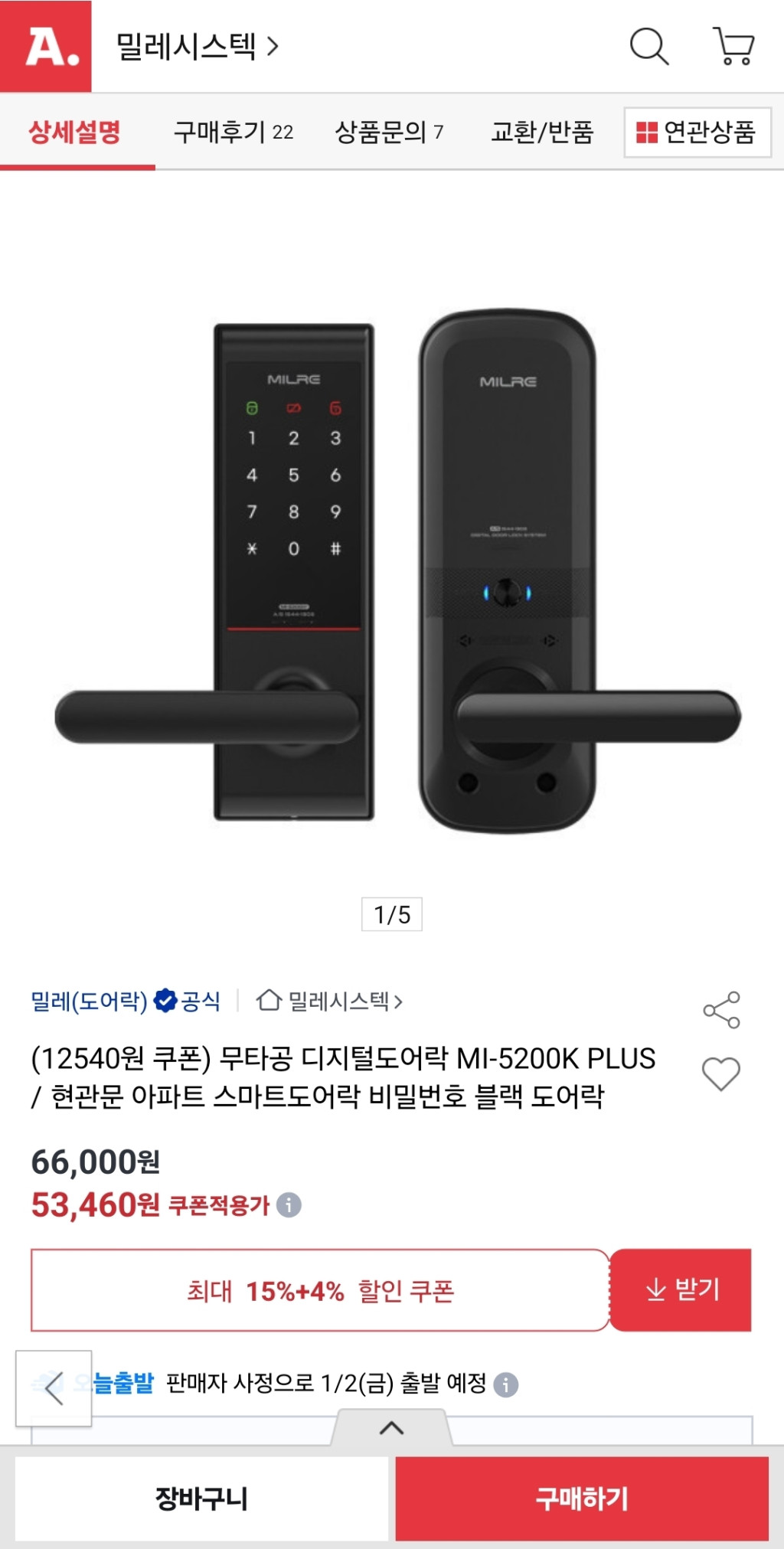Add item to 장바구니
The height and width of the screenshot is (1549, 784).
click(201, 1498)
